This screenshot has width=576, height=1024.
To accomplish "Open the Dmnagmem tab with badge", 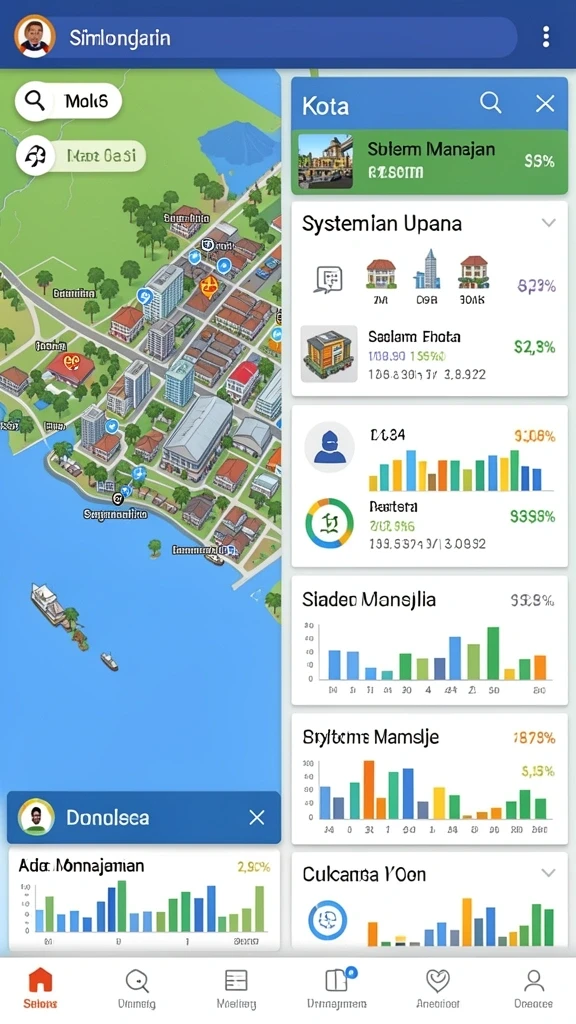I will pyautogui.click(x=337, y=989).
